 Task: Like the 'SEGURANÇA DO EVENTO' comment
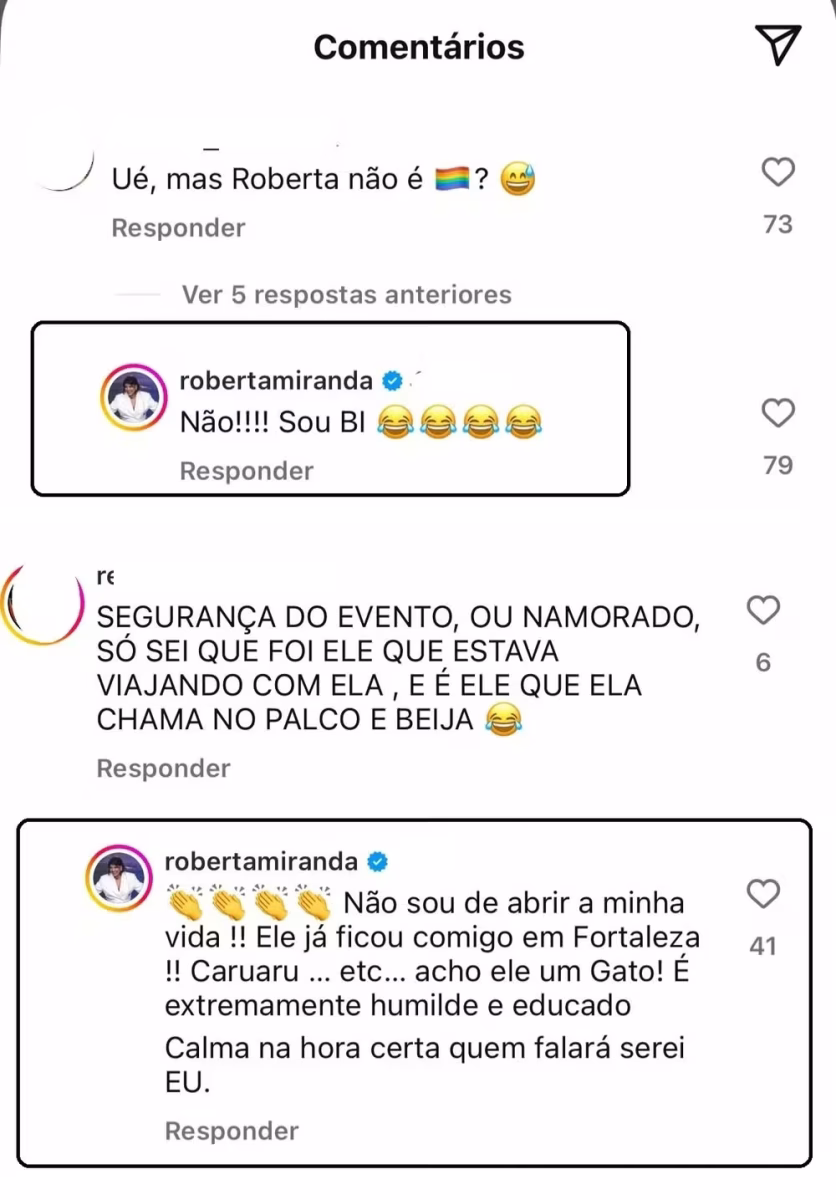tap(763, 610)
